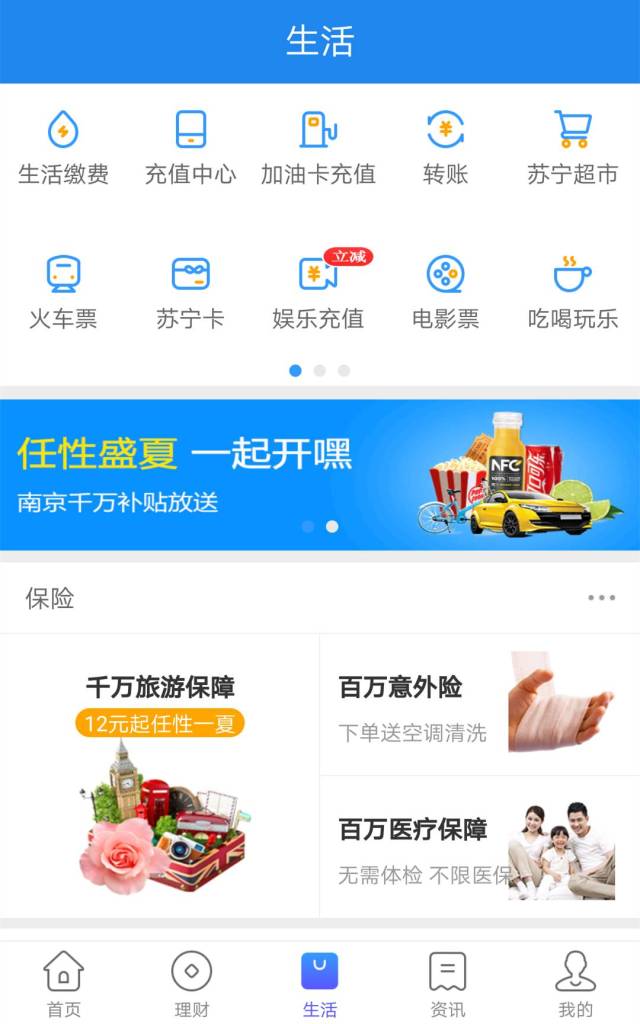Select 加油卡充值 fuel card top-up
Viewport: 640px width, 1024px height.
tap(318, 148)
